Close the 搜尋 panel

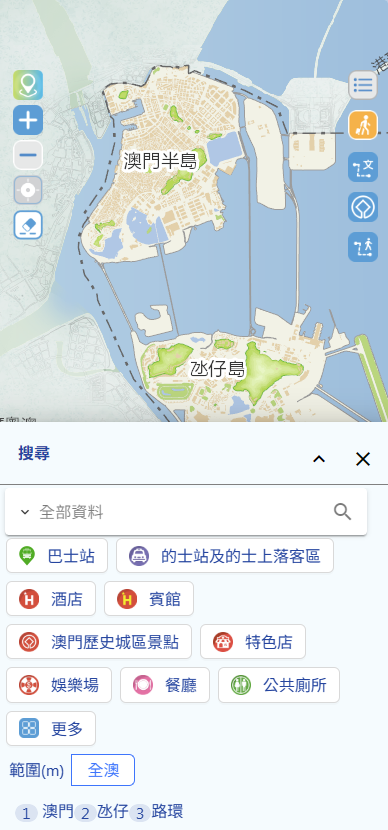363,459
